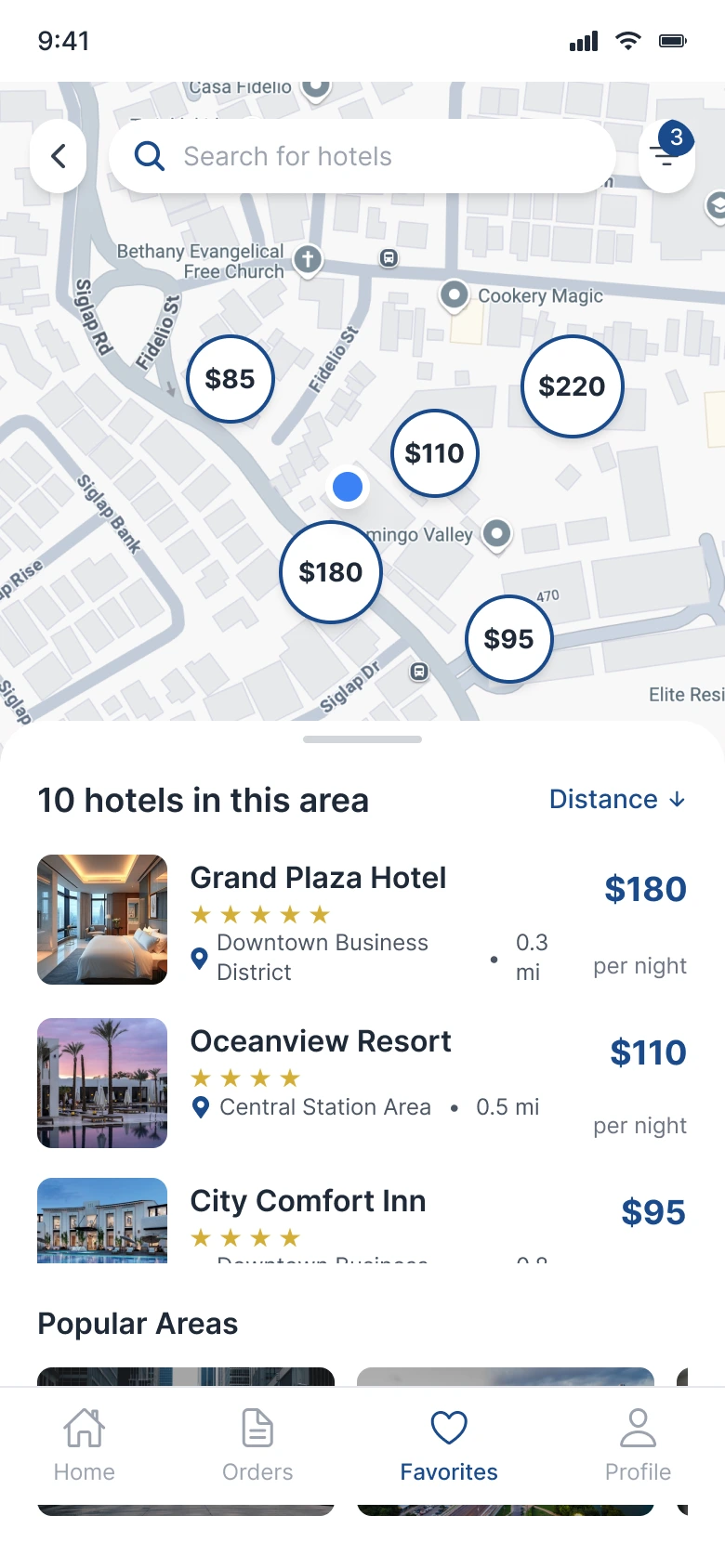Viewport: 725px width, 1568px height.
Task: Change sorting via the Distance dropdown
Action: 617,800
